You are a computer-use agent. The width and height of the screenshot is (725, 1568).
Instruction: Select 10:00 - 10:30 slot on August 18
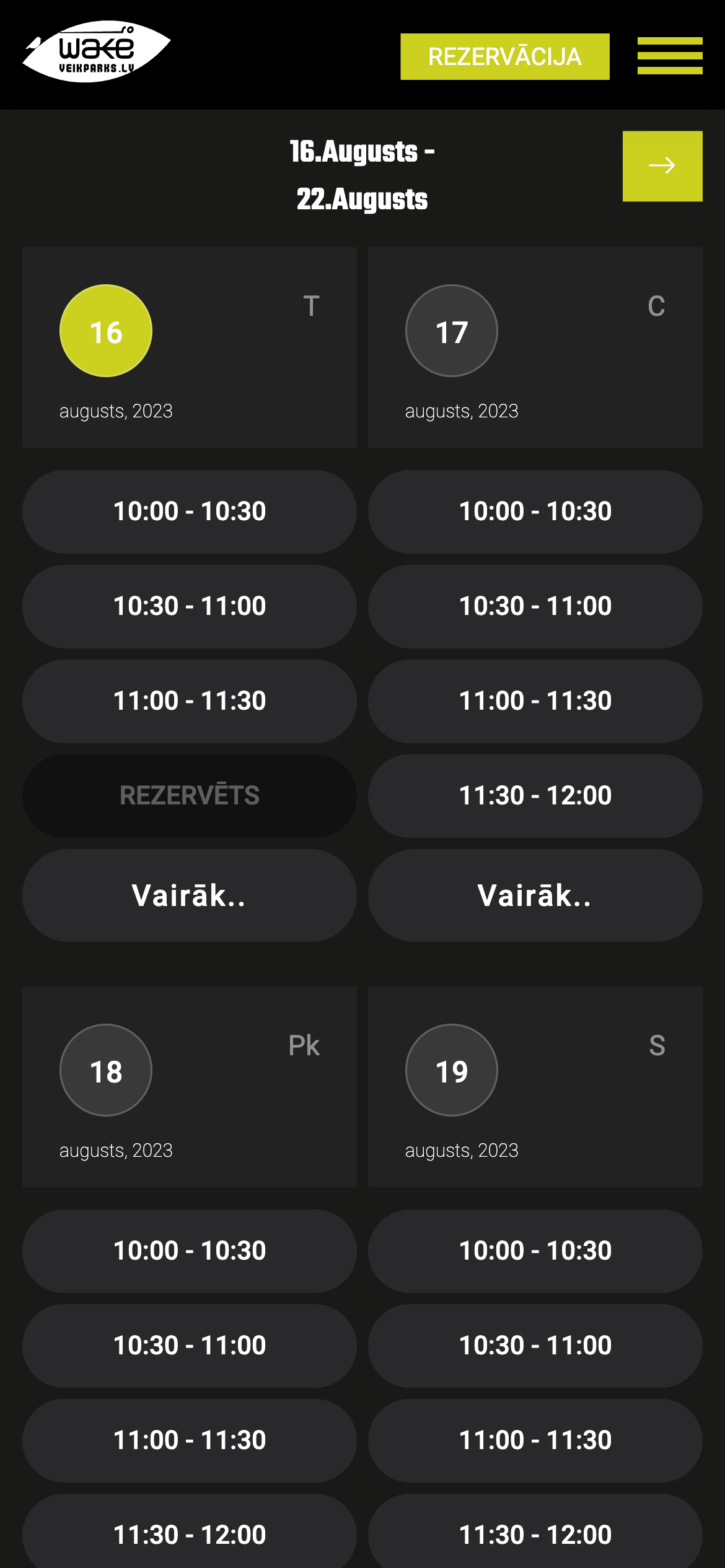coord(190,1251)
